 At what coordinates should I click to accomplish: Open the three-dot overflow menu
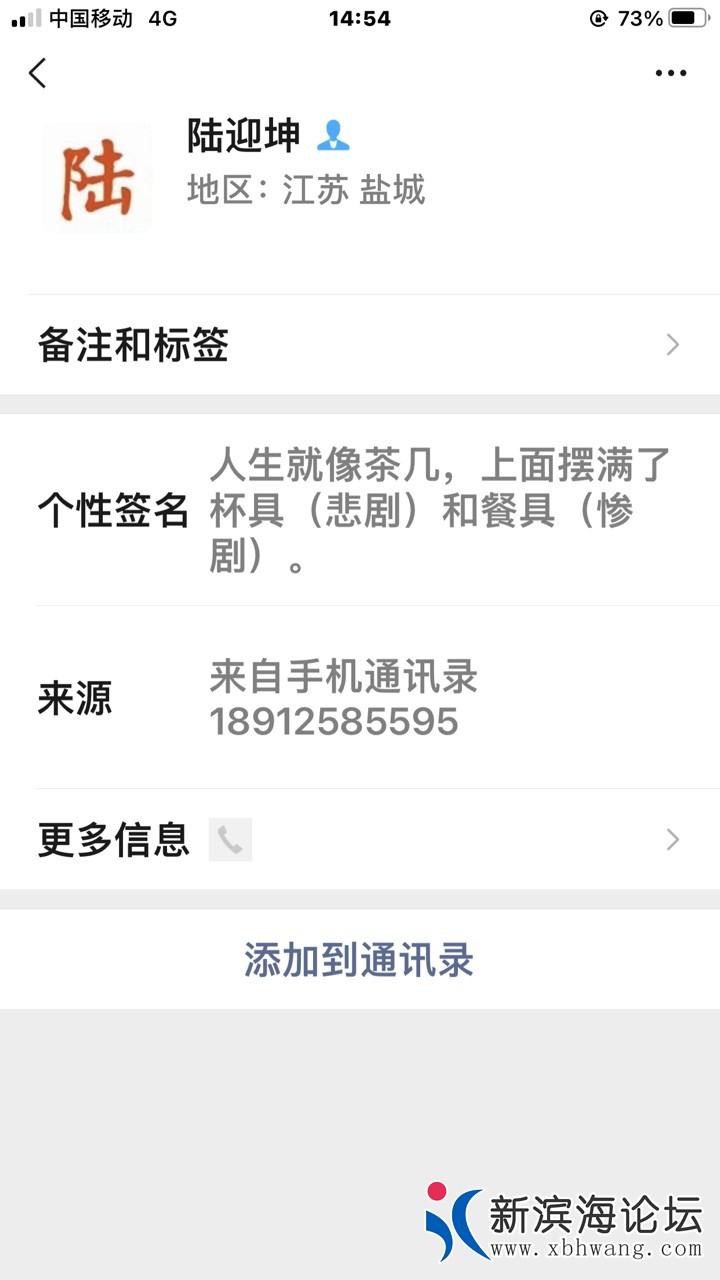670,73
